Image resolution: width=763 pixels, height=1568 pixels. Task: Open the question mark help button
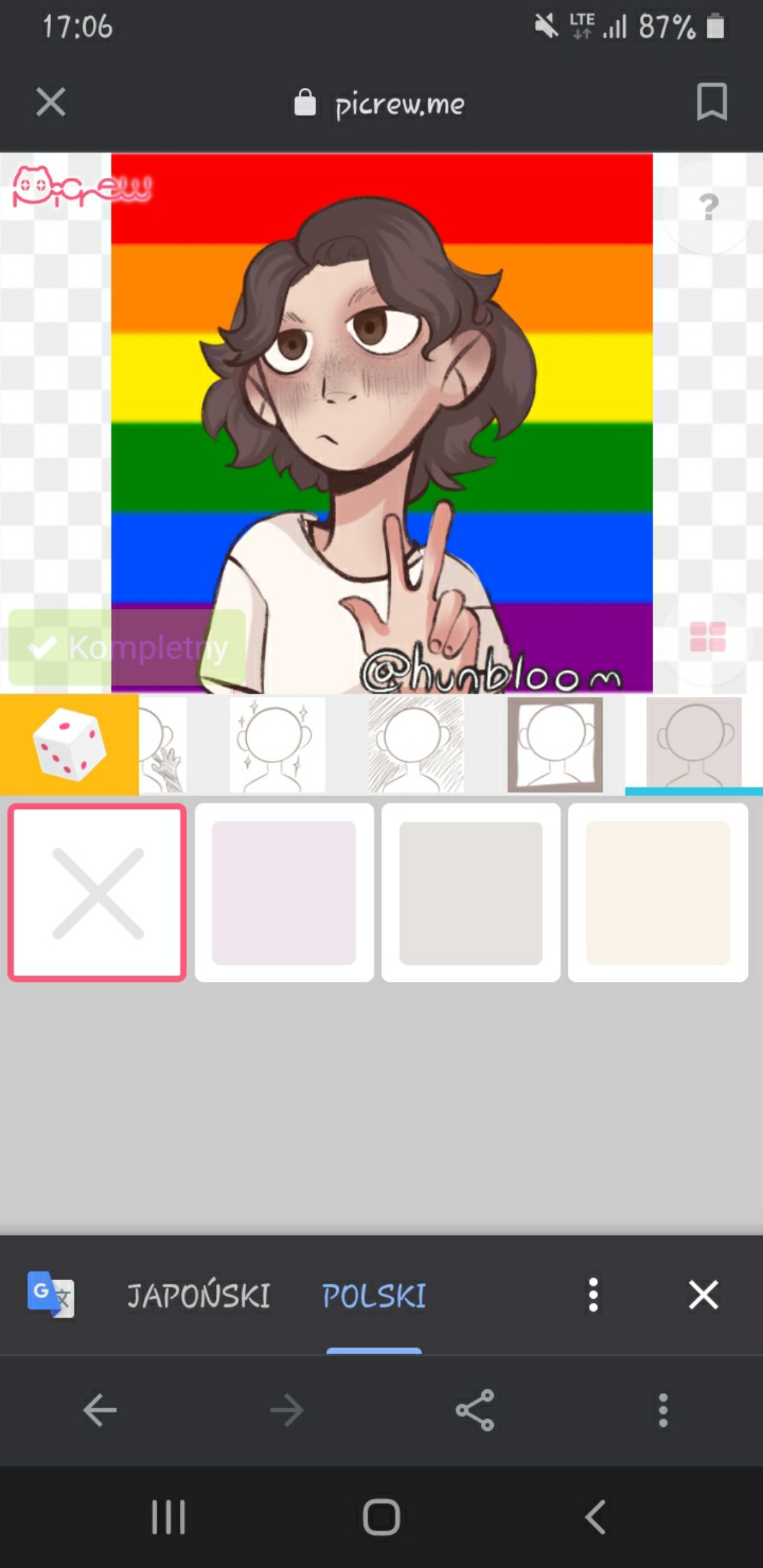(708, 207)
